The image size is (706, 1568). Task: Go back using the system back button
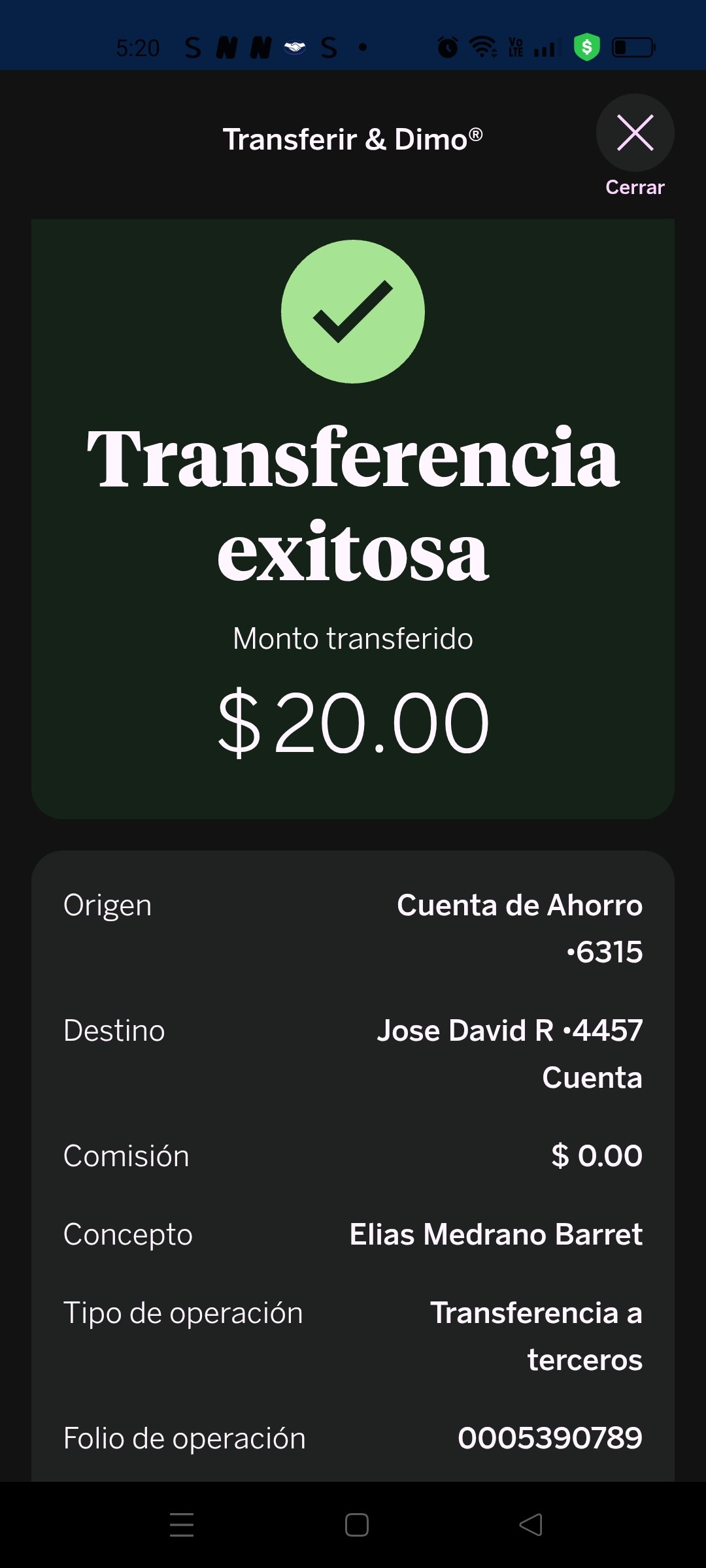pos(531,1525)
